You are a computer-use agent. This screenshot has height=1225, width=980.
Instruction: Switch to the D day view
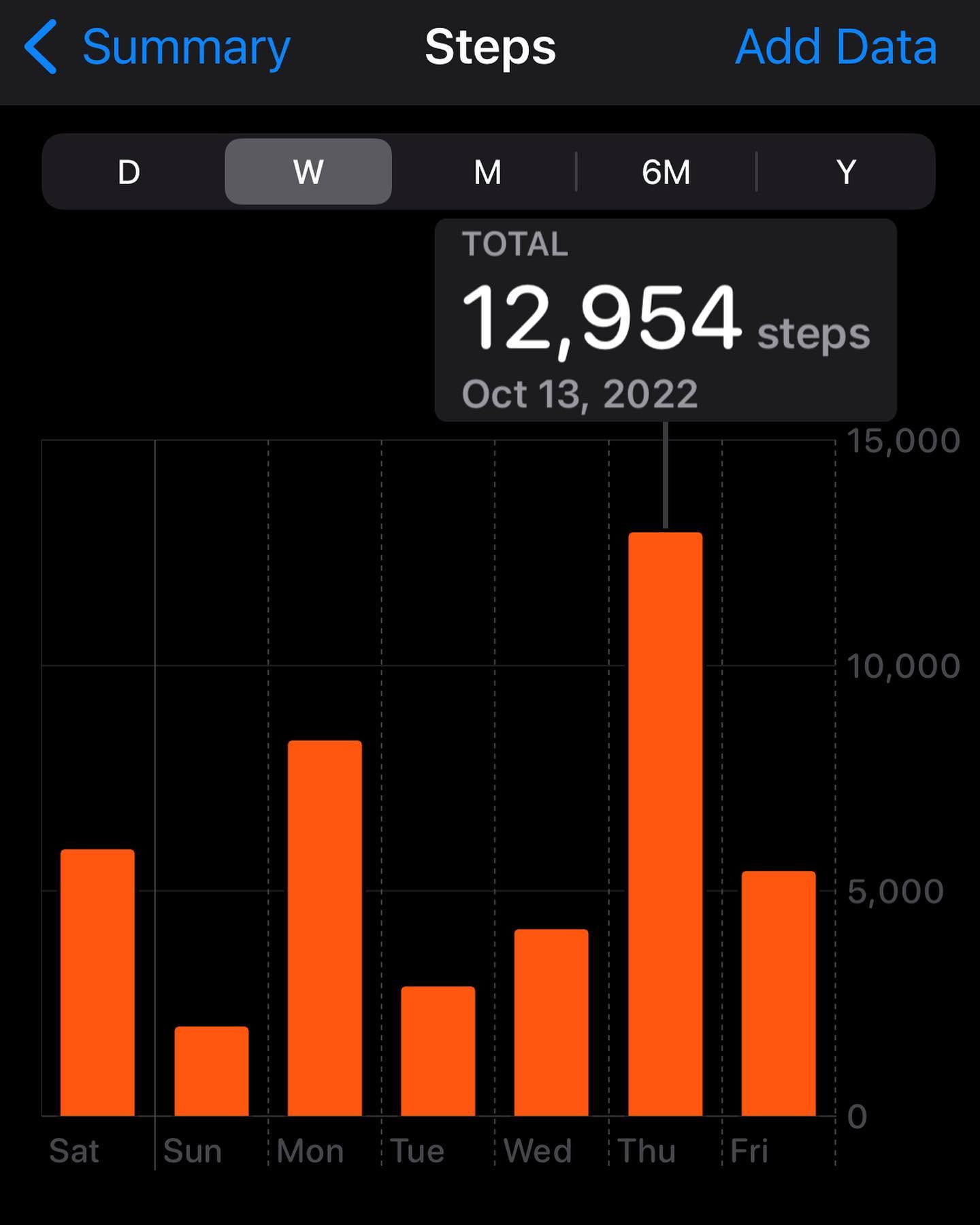pyautogui.click(x=129, y=172)
